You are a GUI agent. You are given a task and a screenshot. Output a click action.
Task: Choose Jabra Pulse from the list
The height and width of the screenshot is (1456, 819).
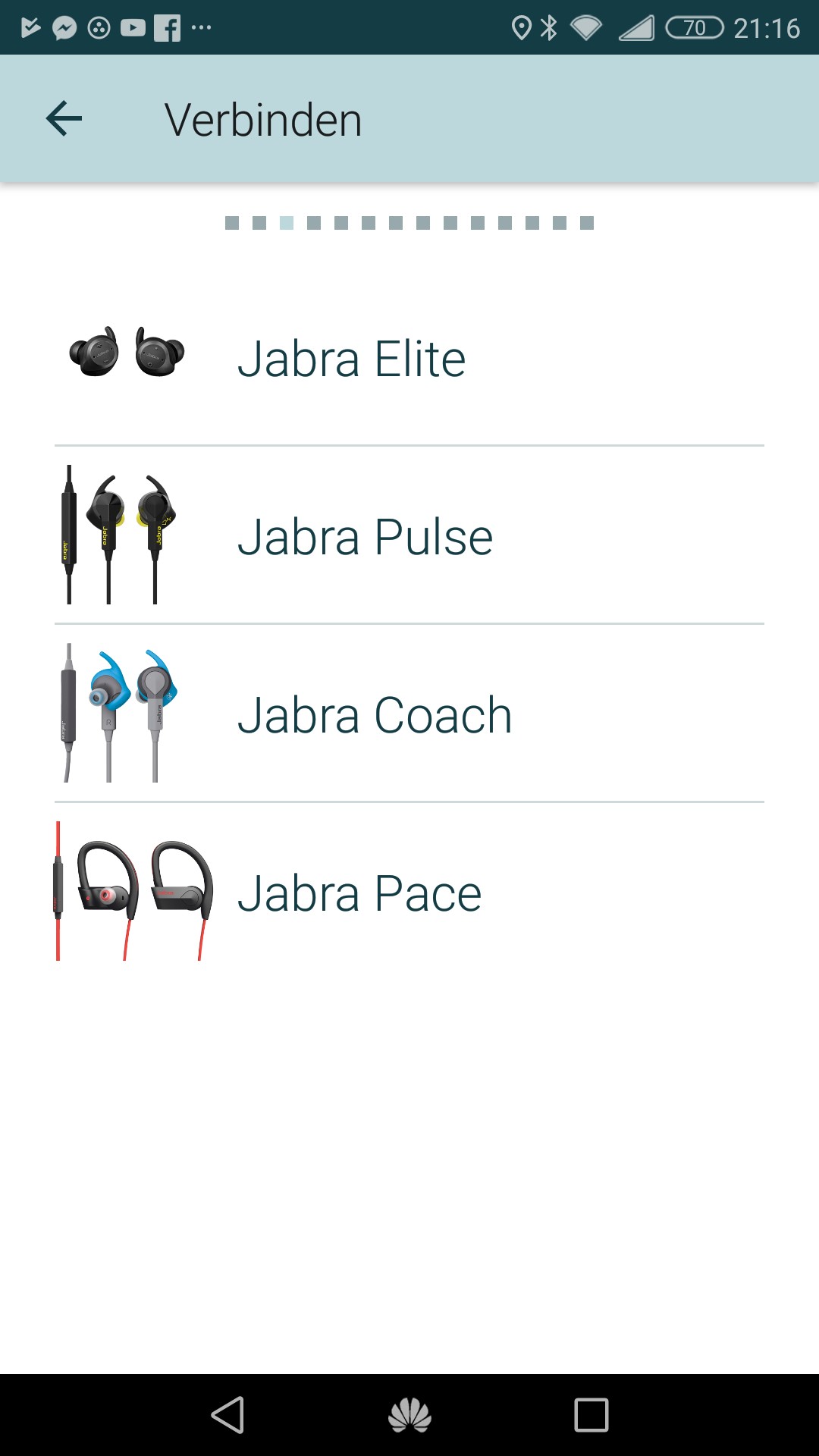[409, 535]
